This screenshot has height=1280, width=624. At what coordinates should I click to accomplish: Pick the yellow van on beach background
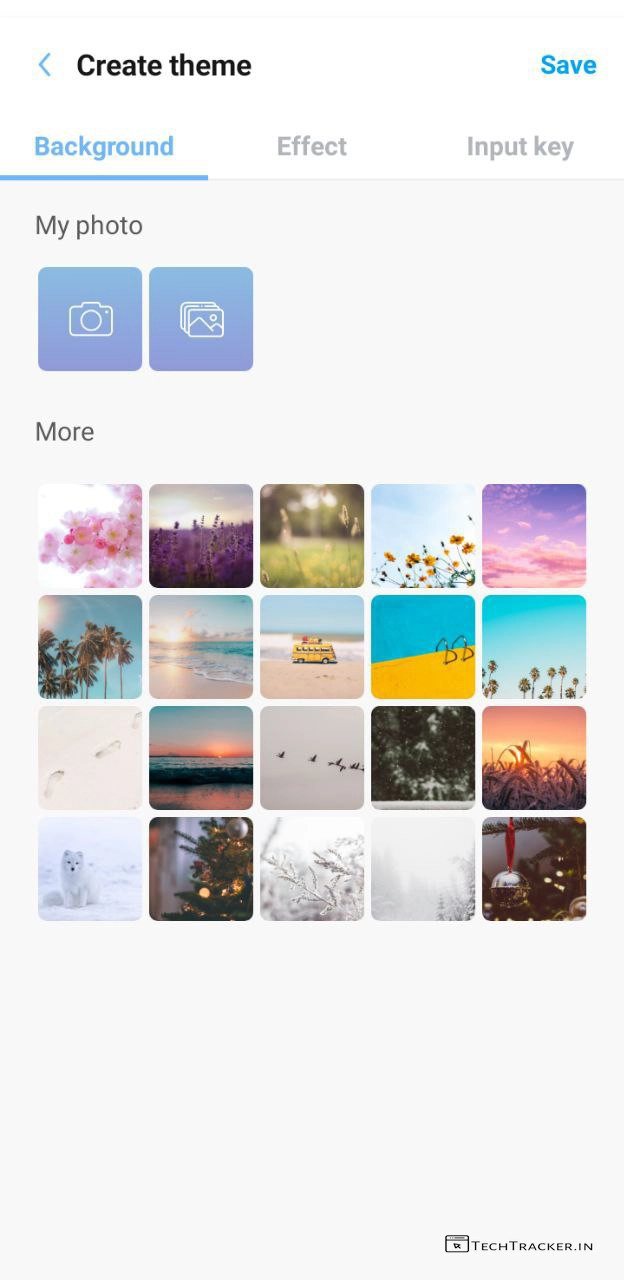point(312,647)
